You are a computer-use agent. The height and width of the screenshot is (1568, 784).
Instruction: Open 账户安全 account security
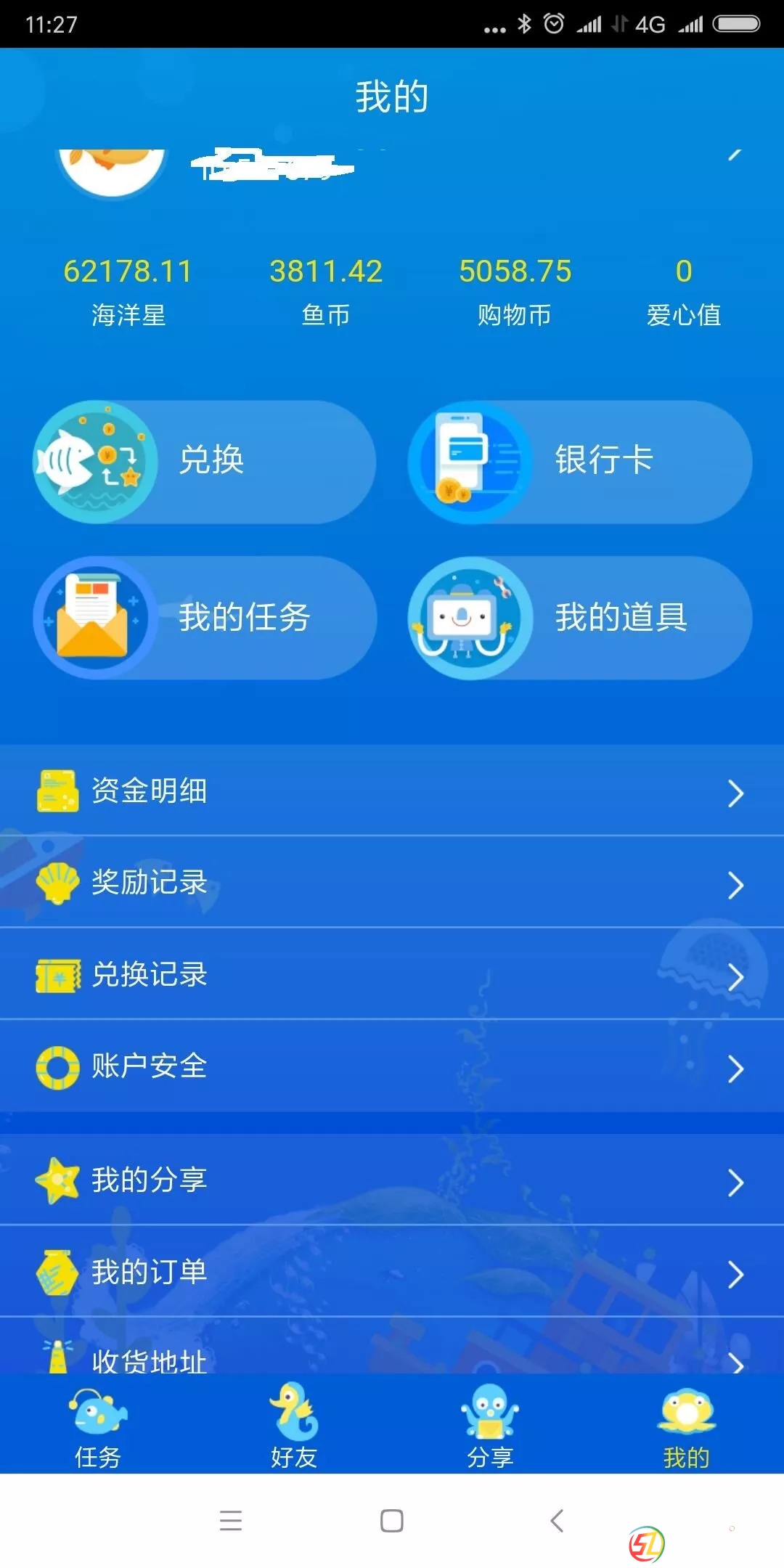[392, 1066]
